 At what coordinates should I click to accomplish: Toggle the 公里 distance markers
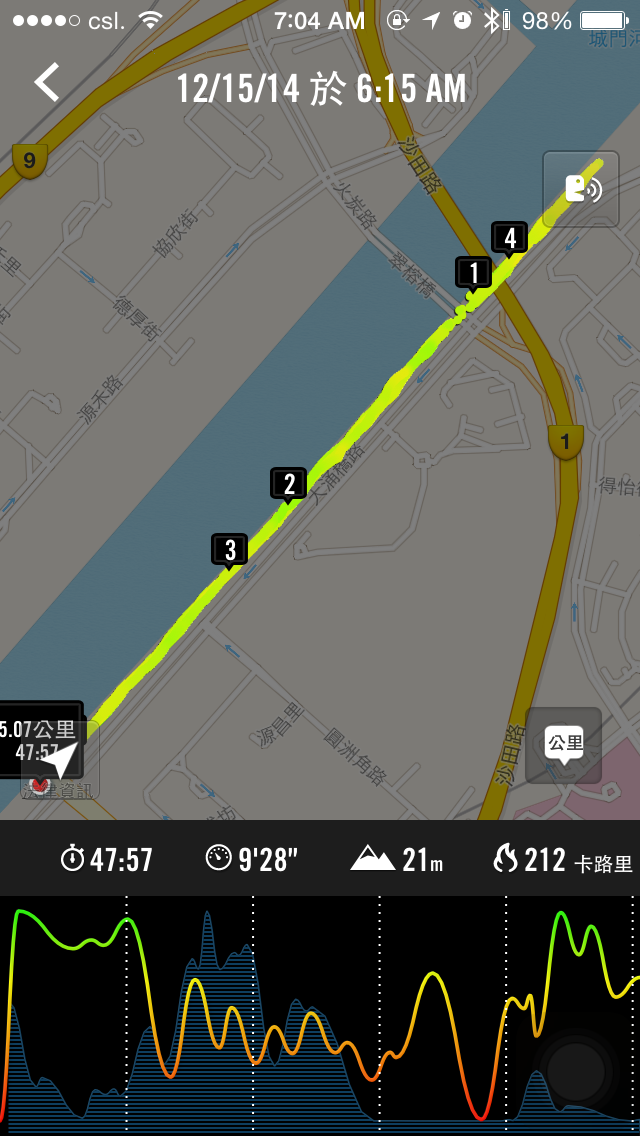564,745
